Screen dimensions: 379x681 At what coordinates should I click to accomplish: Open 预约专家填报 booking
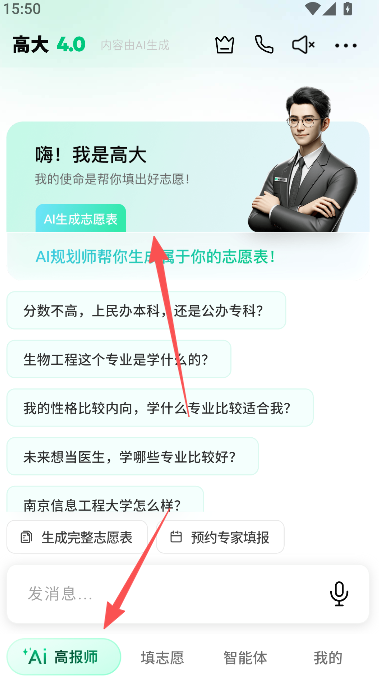221,537
